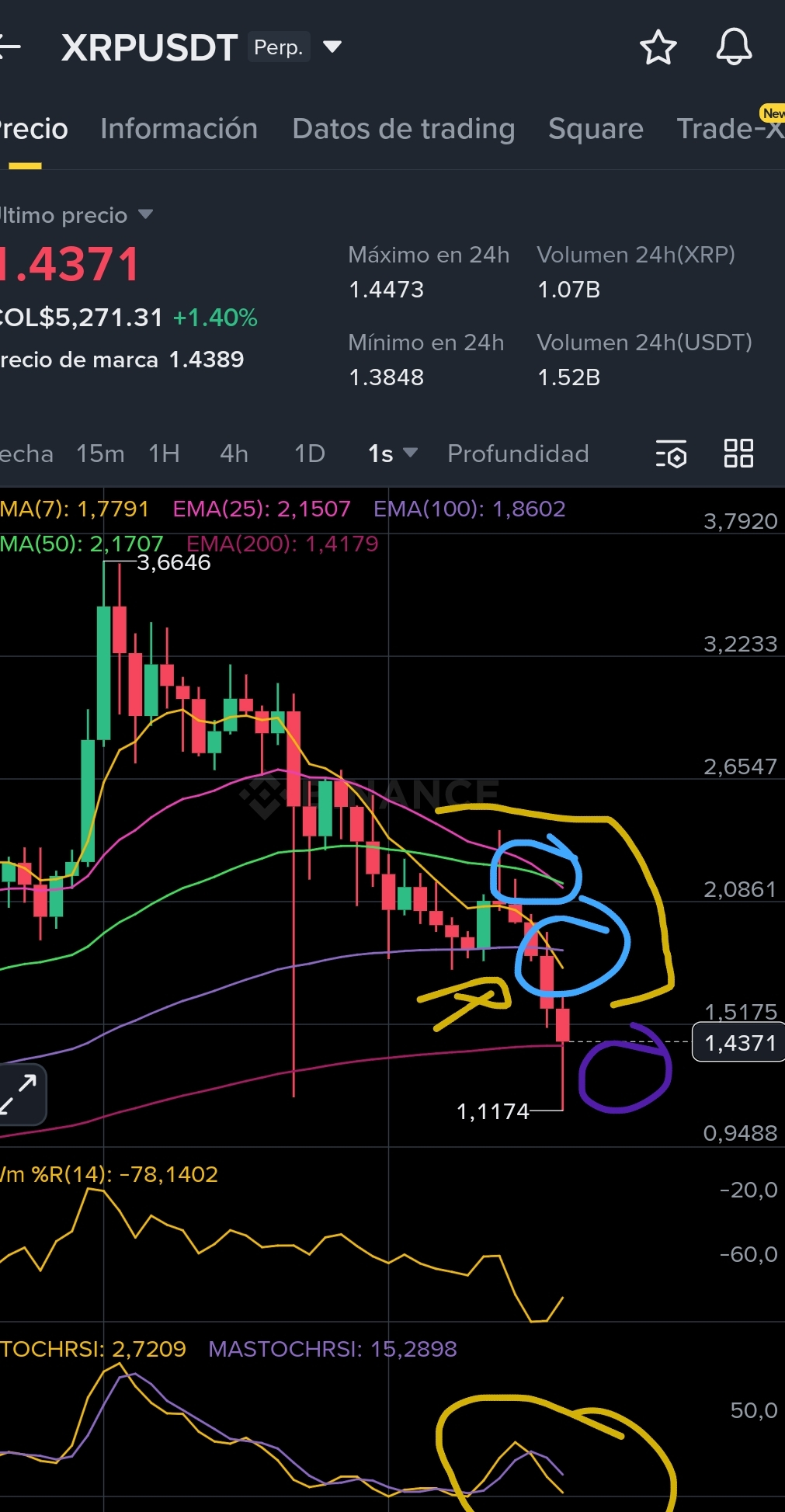The width and height of the screenshot is (785, 1512).
Task: Add XRPUSDT to favorites with star
Action: [658, 47]
